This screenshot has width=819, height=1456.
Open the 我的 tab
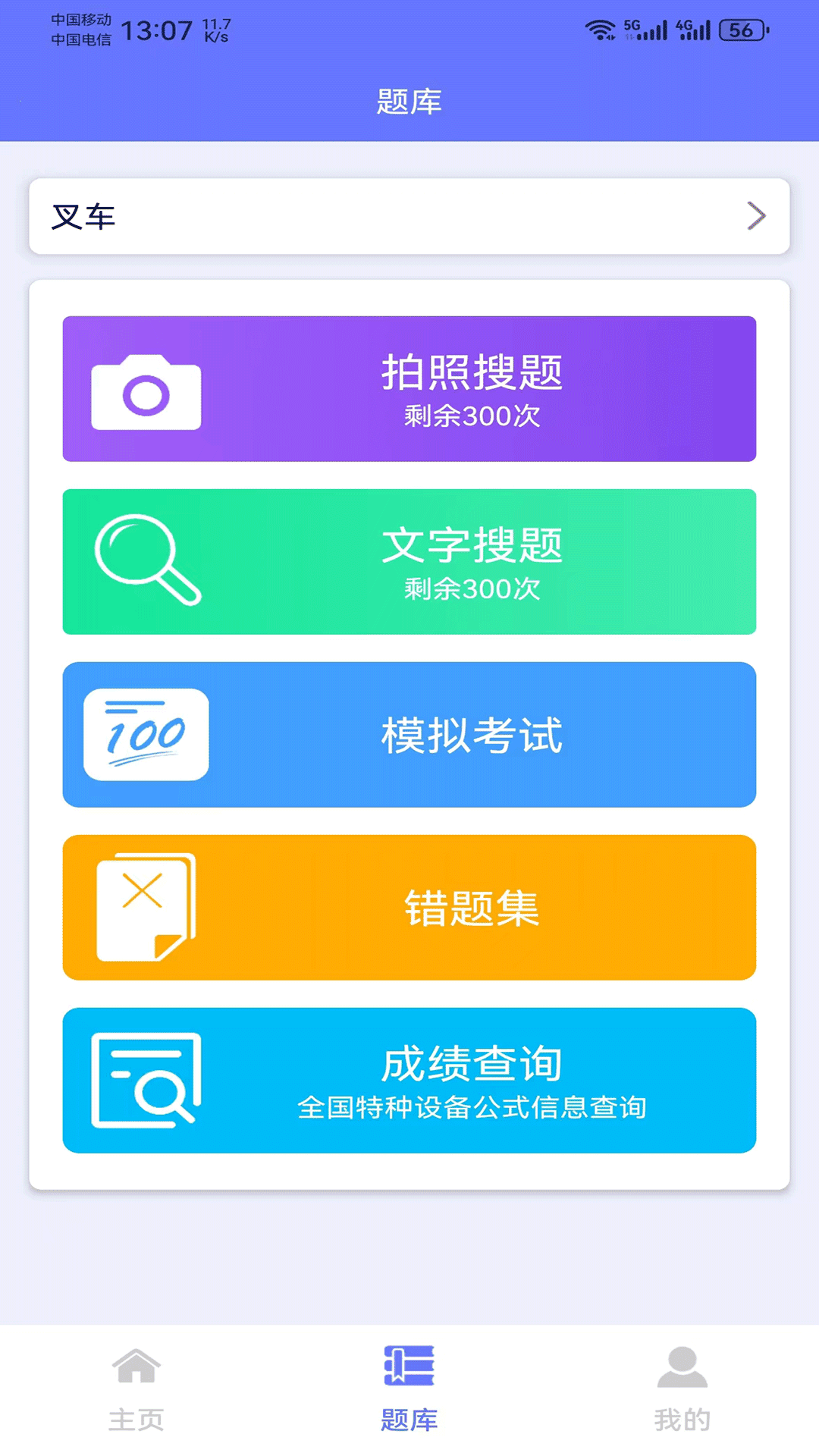(681, 1392)
